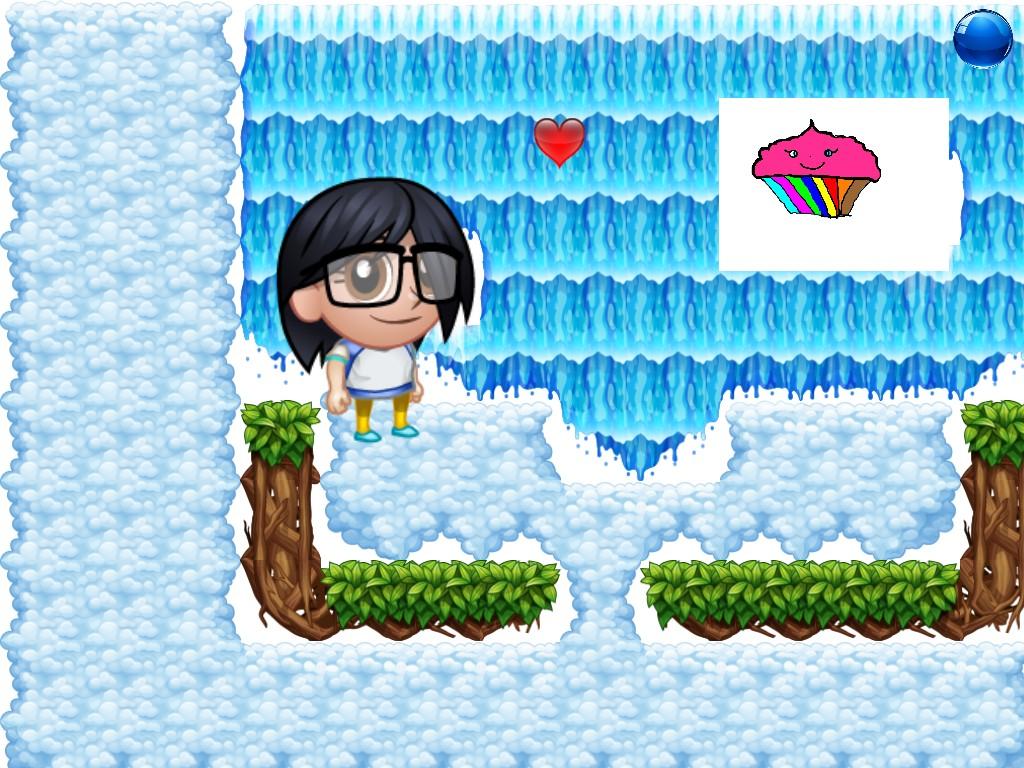Screen dimensions: 1024x768
Task: Collect the red heart
Action: click(x=559, y=140)
